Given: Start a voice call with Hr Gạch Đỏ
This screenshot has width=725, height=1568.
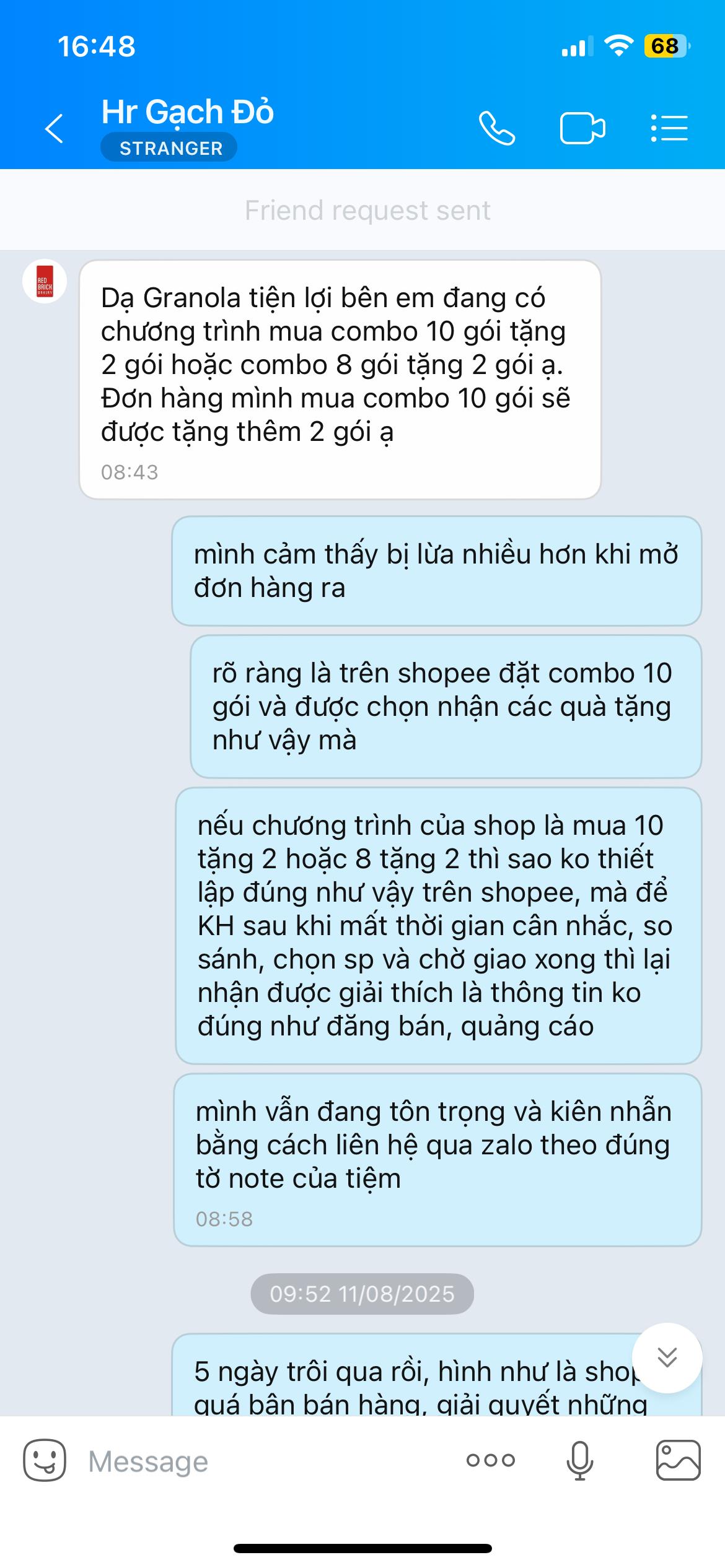Looking at the screenshot, I should pyautogui.click(x=497, y=129).
